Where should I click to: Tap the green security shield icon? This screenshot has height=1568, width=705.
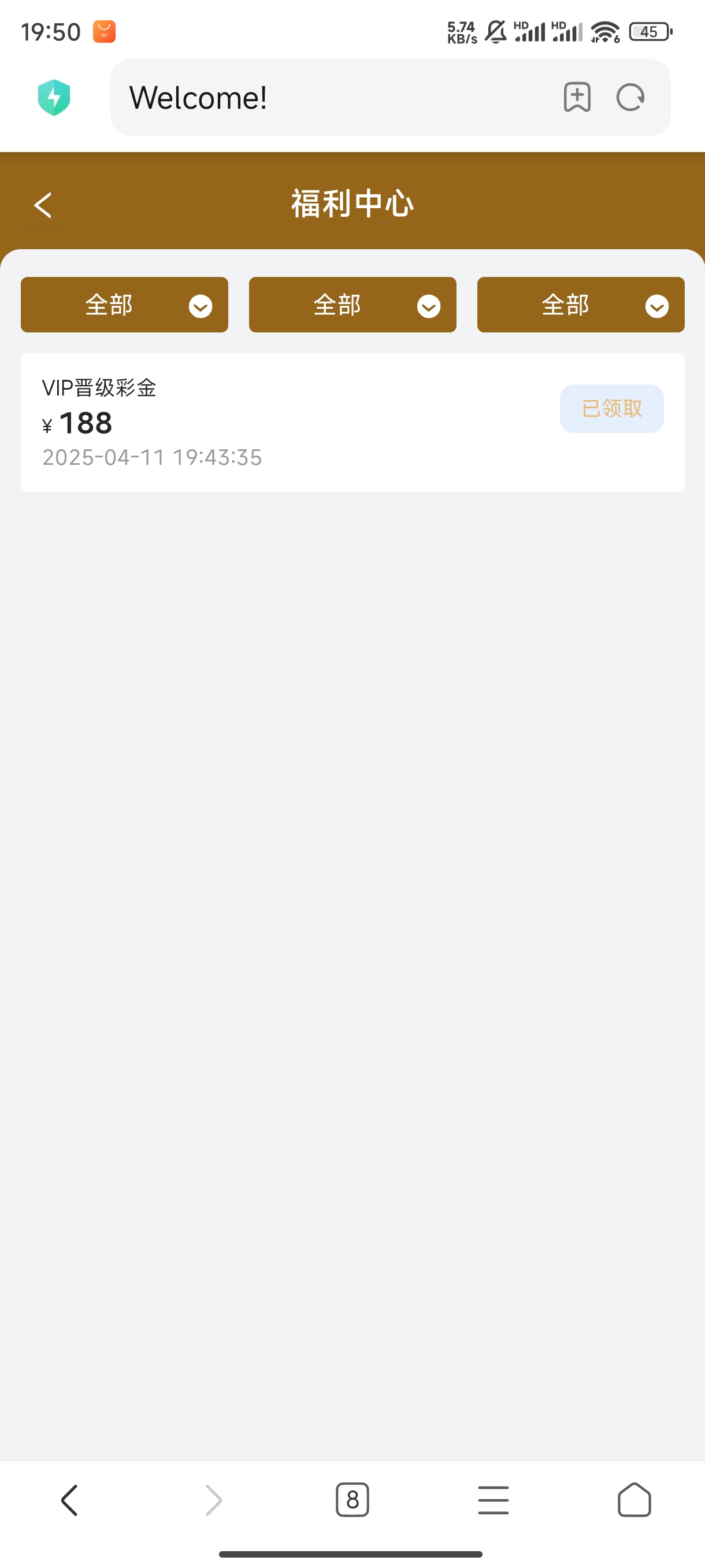click(54, 97)
